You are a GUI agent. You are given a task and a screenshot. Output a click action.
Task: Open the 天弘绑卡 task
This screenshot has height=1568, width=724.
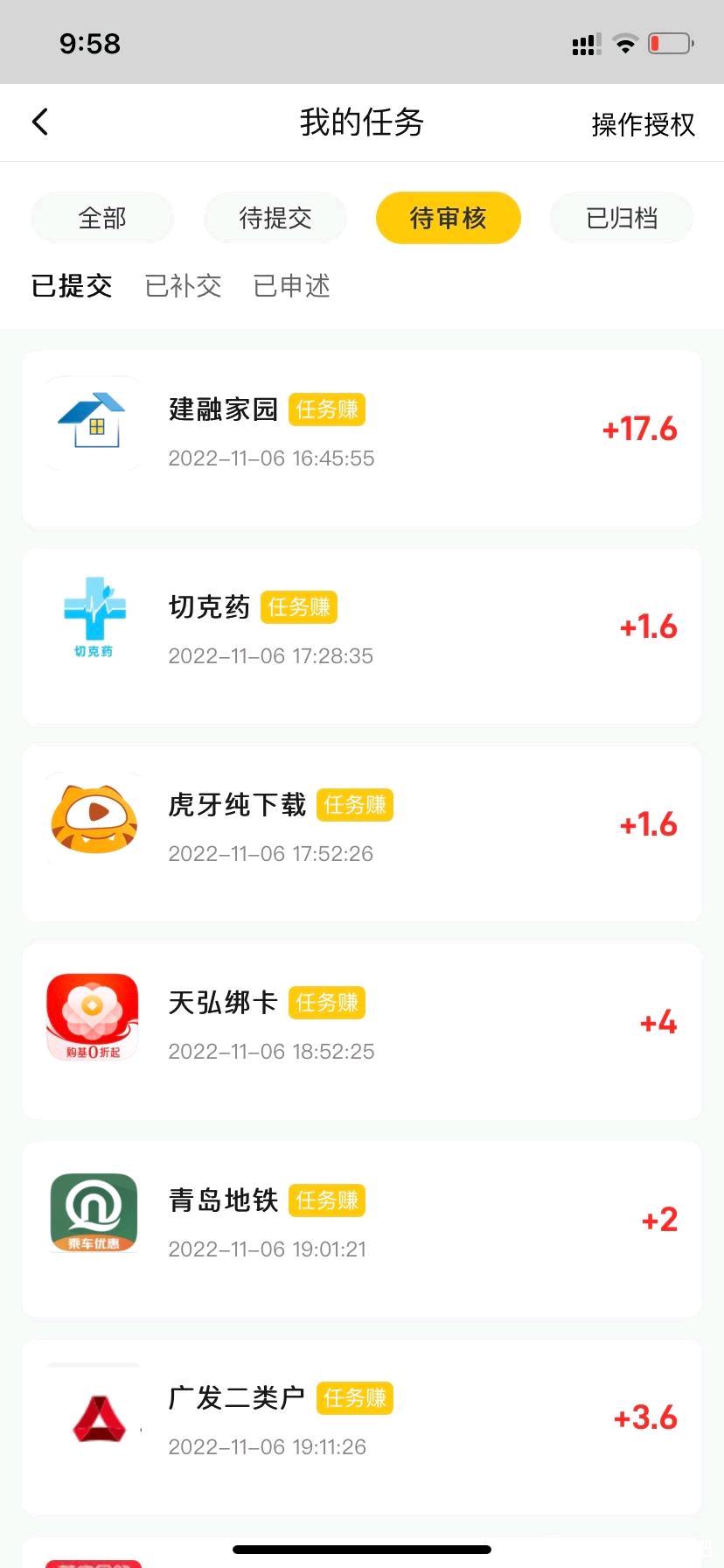point(361,1032)
